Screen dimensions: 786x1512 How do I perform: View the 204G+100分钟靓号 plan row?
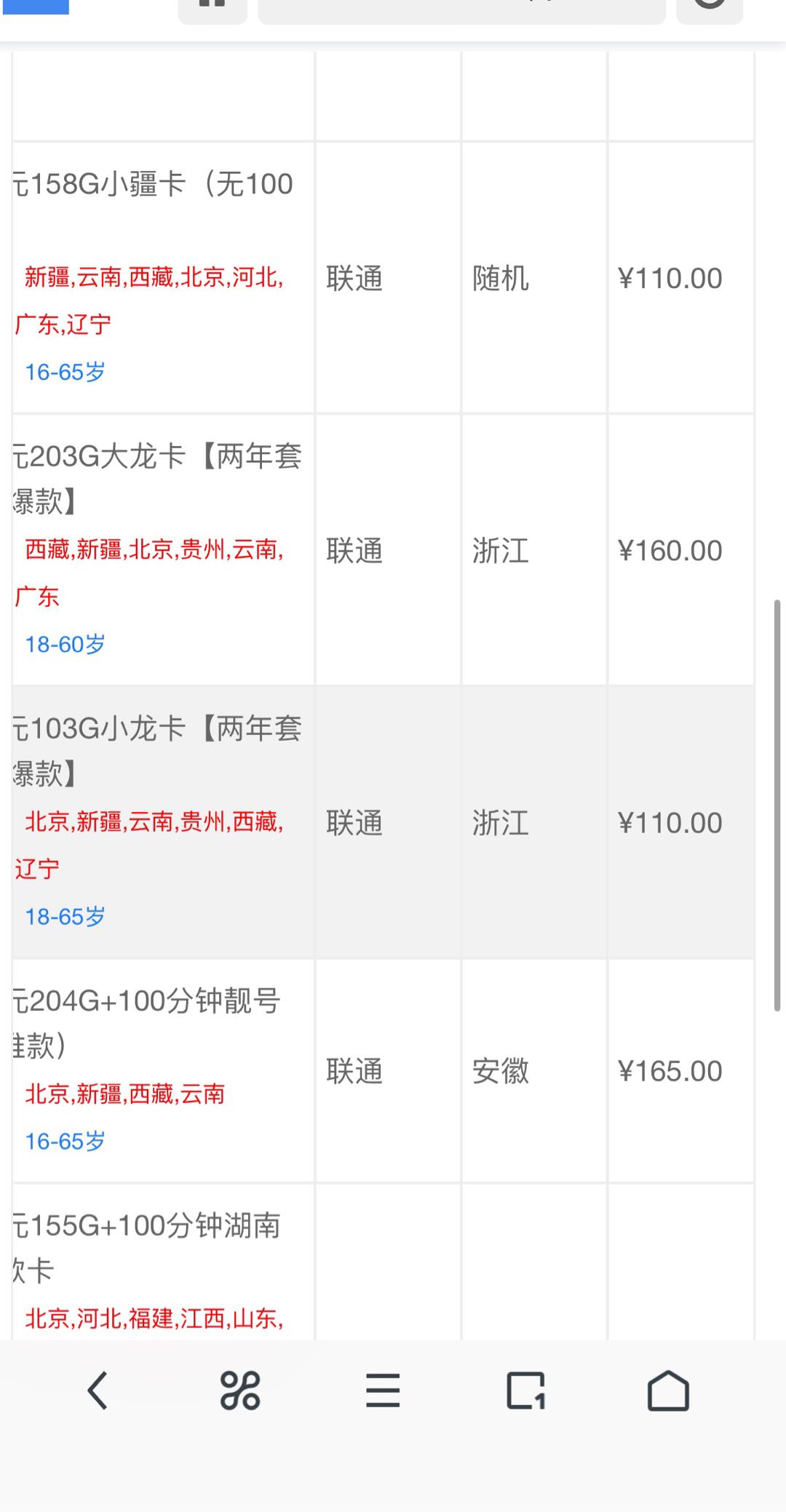[x=147, y=1002]
